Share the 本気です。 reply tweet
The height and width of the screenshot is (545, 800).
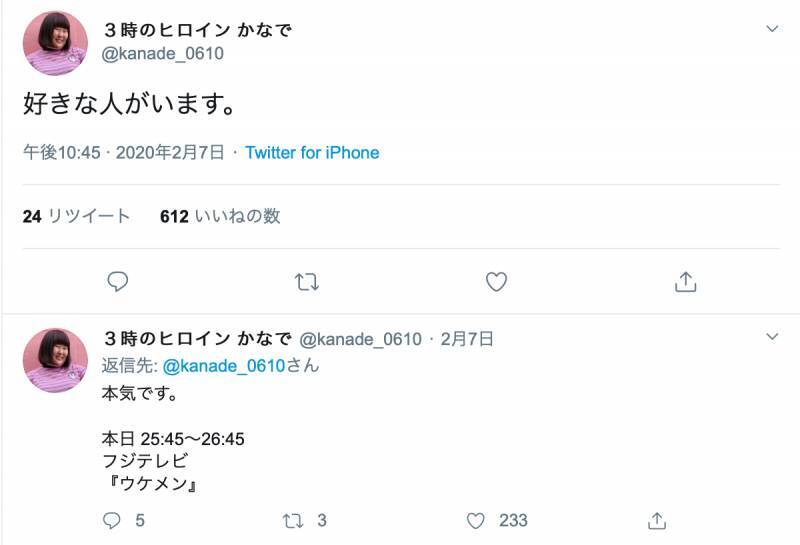657,521
